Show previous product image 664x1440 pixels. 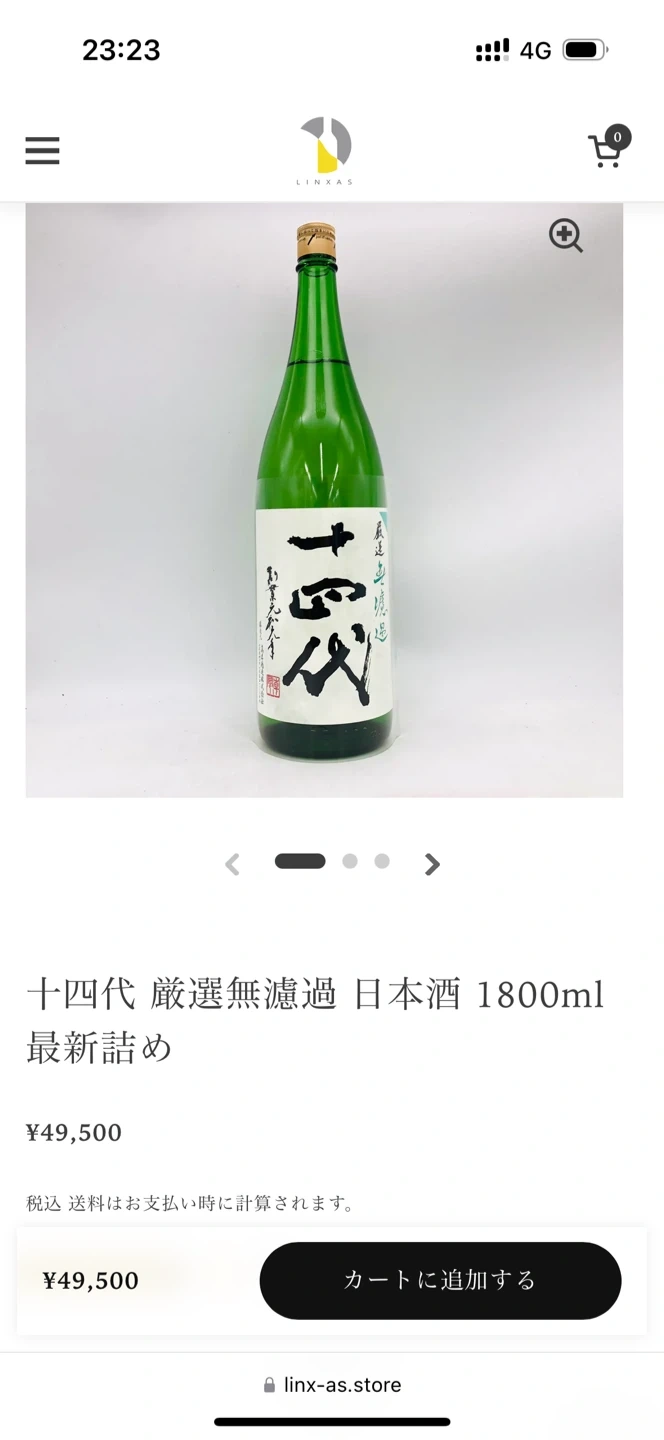(x=232, y=864)
